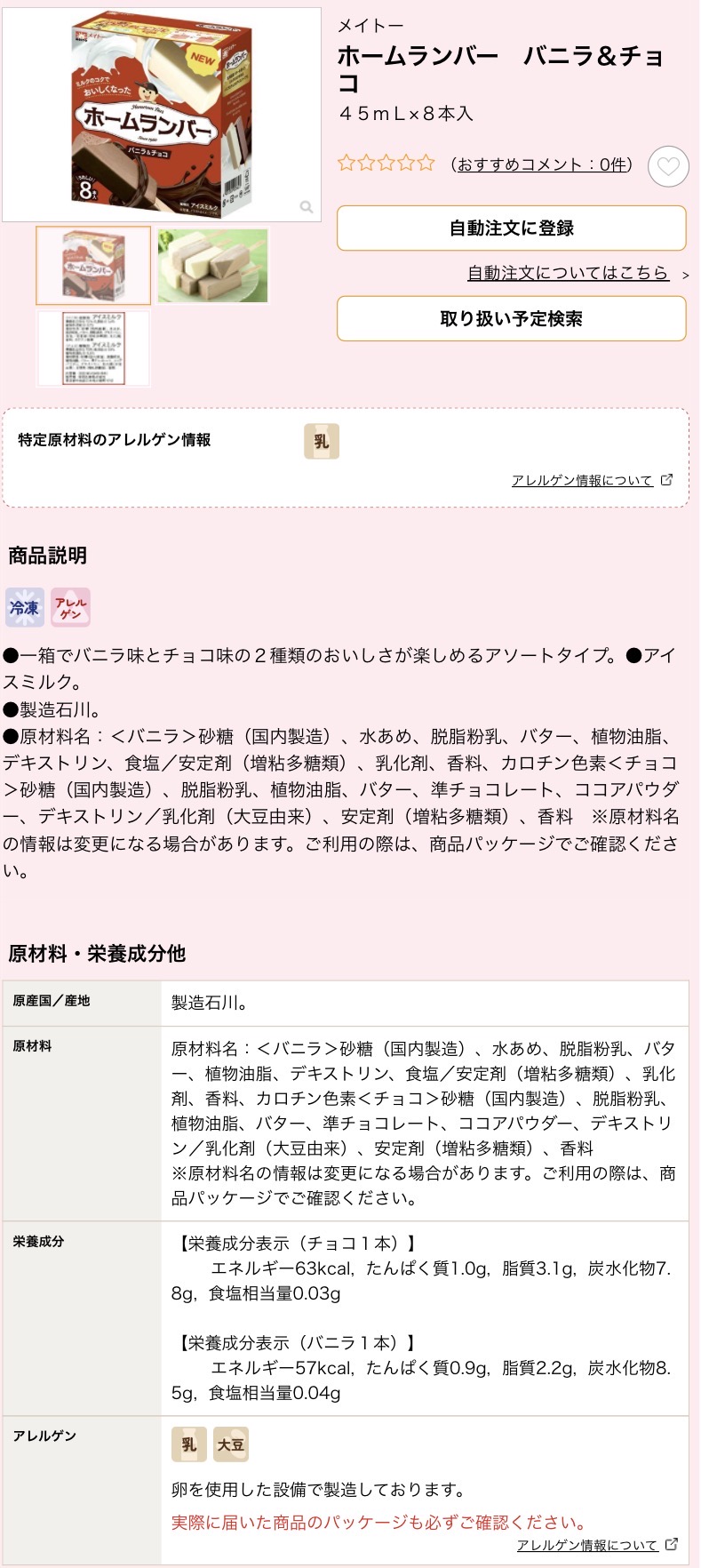Select the product box thumbnail

pyautogui.click(x=93, y=265)
